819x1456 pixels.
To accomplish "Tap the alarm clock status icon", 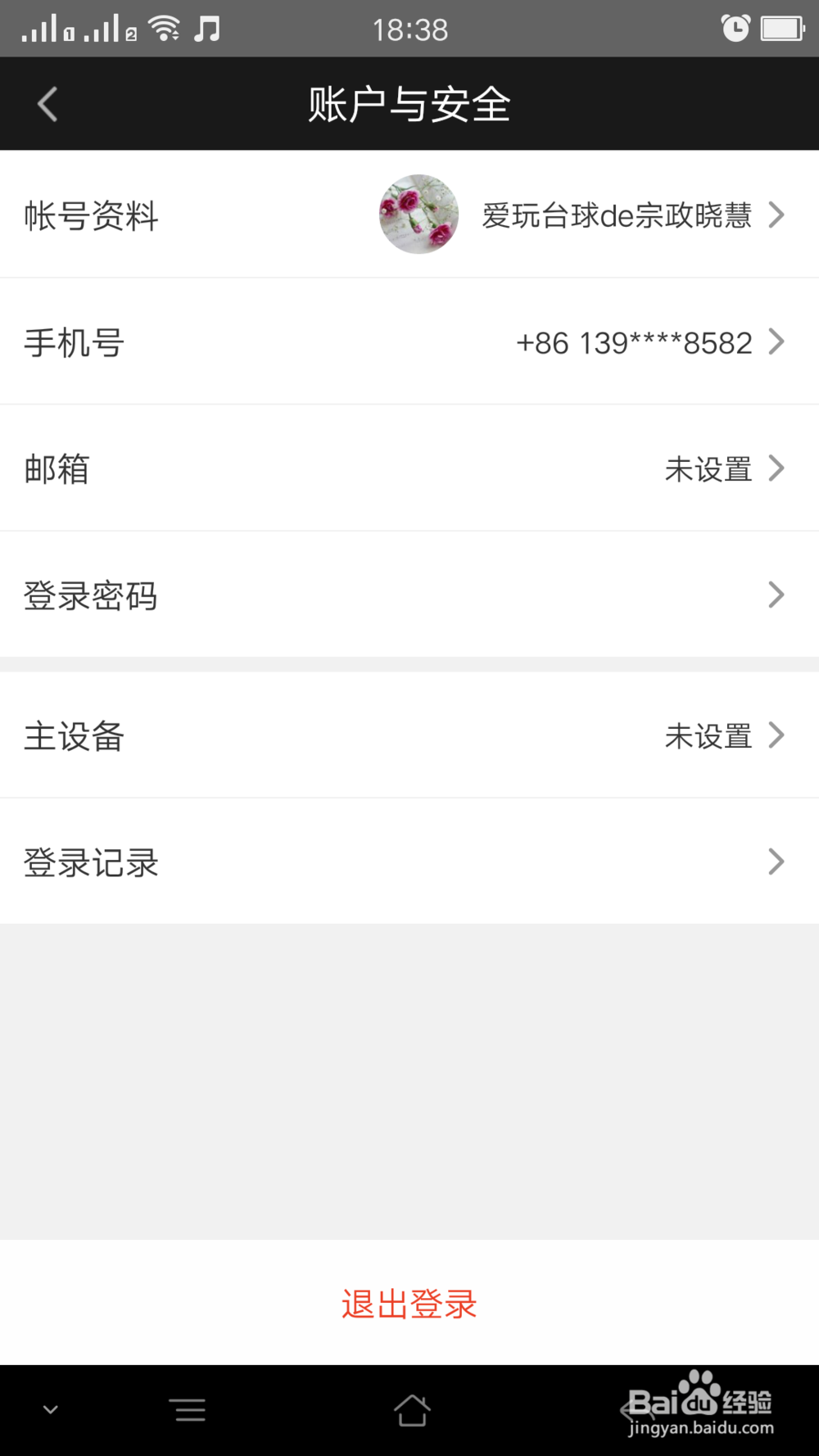I will pos(735,27).
